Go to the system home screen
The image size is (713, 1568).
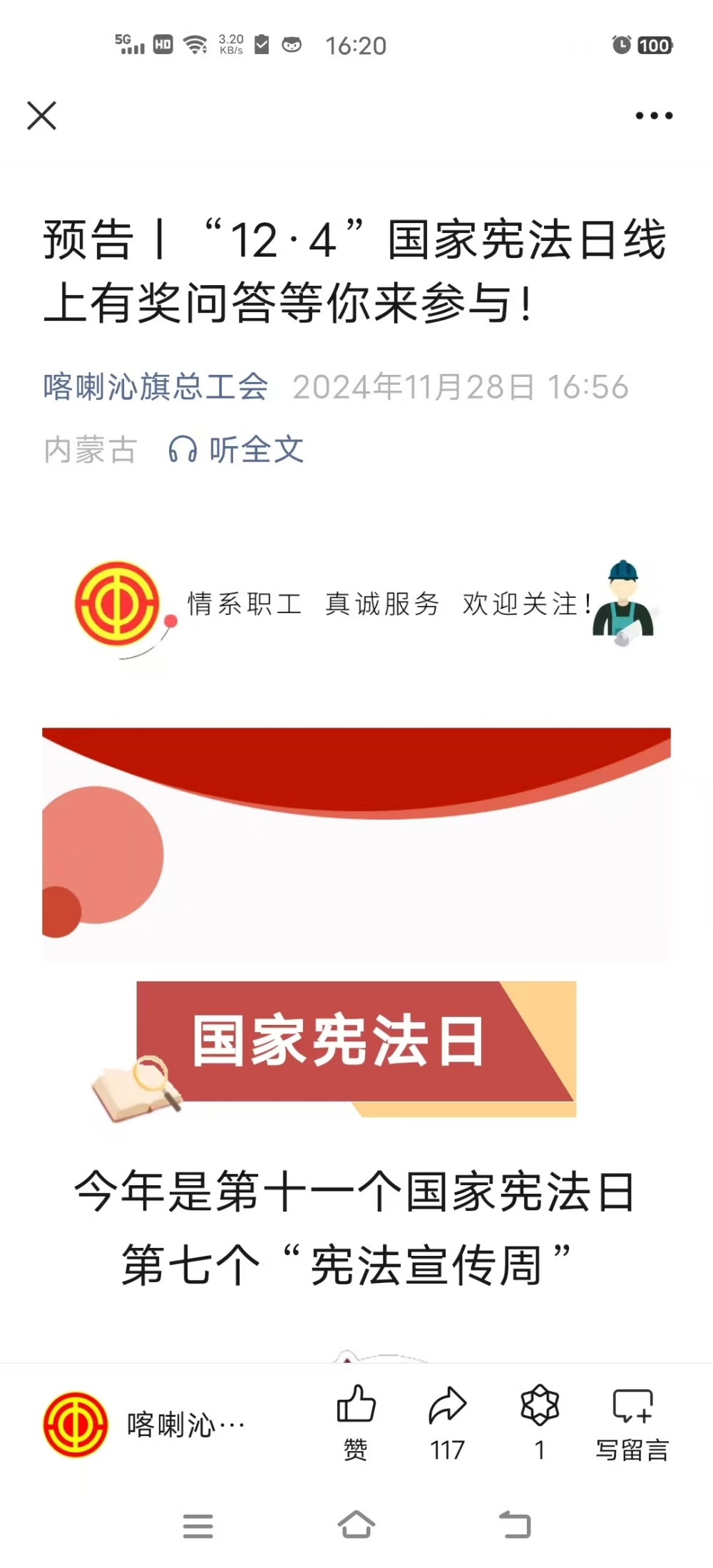tap(356, 1526)
